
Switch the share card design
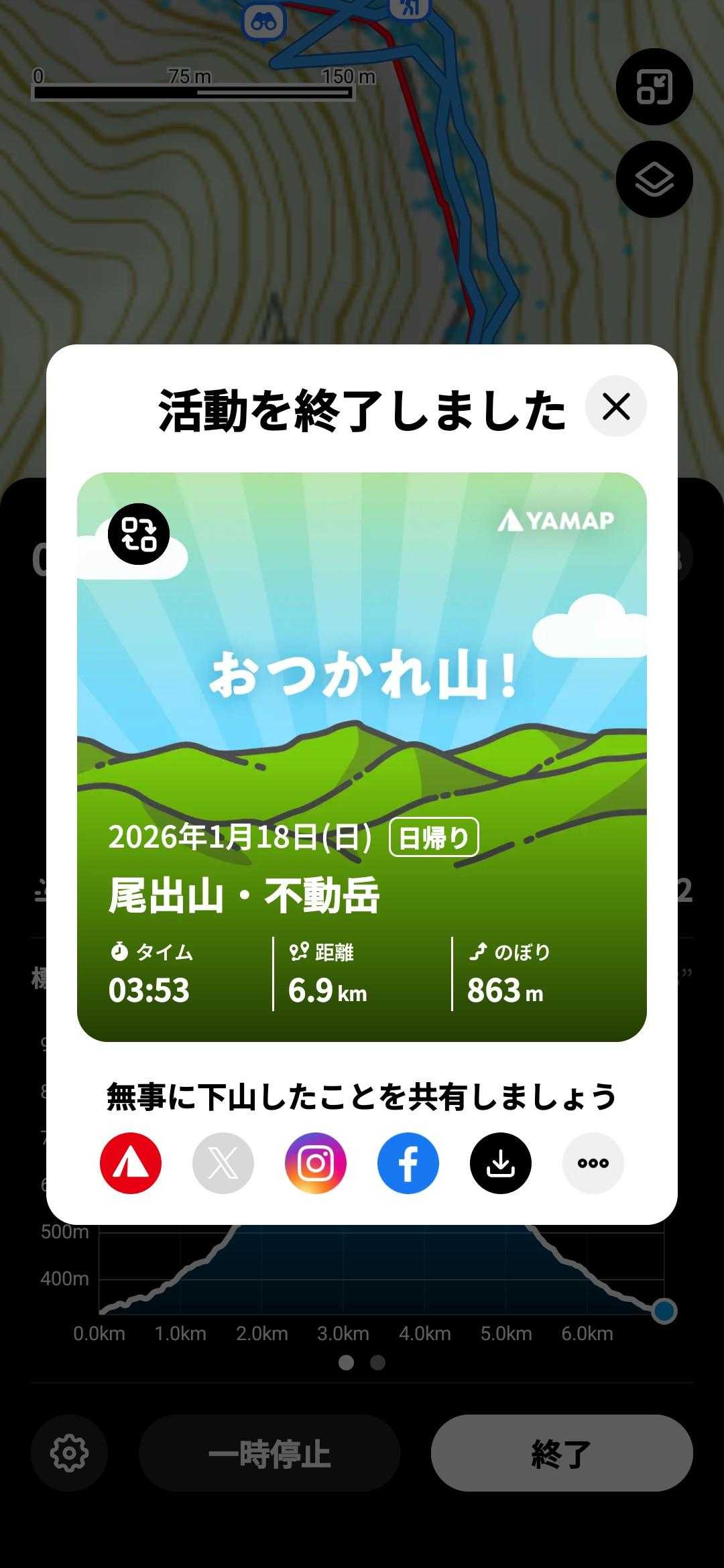pos(139,534)
